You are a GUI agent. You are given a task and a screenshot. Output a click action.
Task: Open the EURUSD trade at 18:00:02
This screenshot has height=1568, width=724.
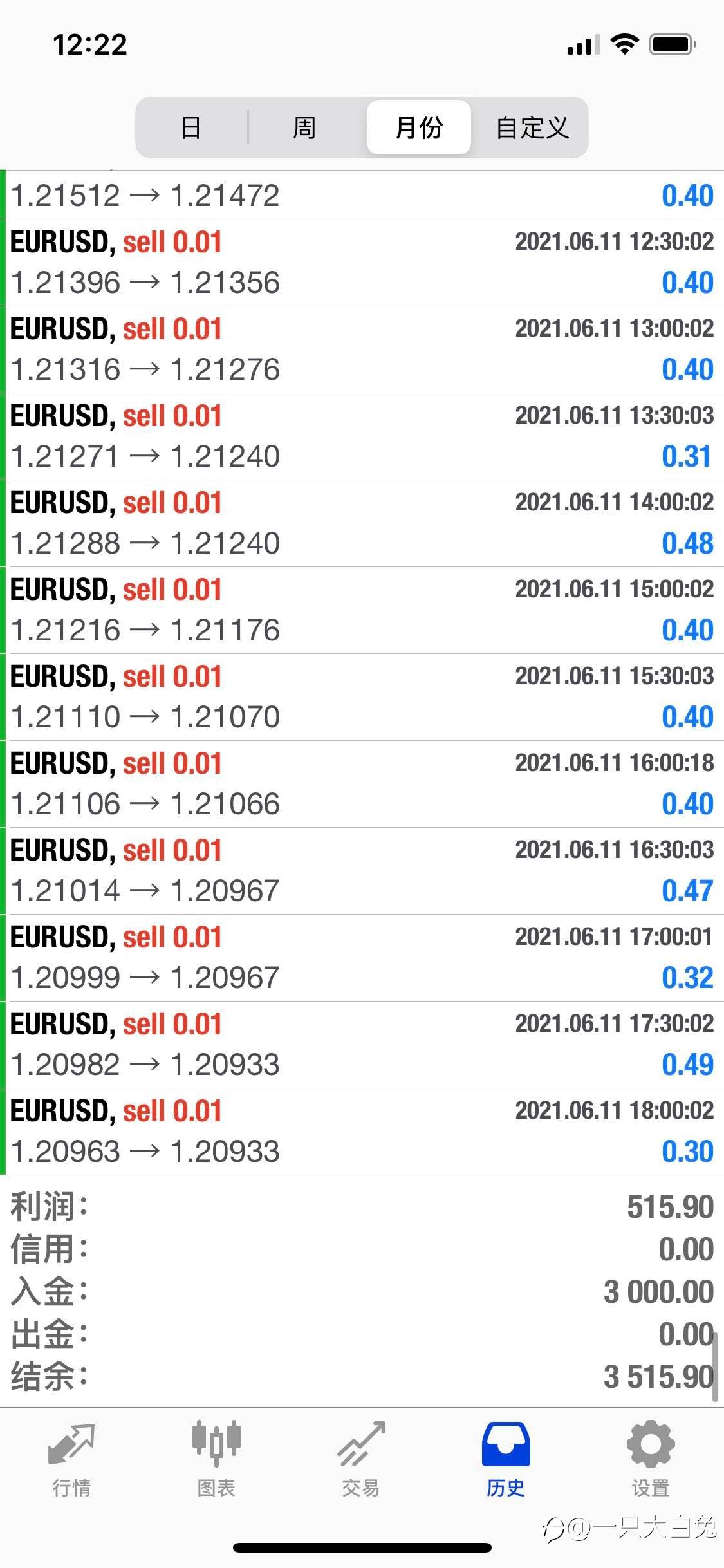[362, 1132]
